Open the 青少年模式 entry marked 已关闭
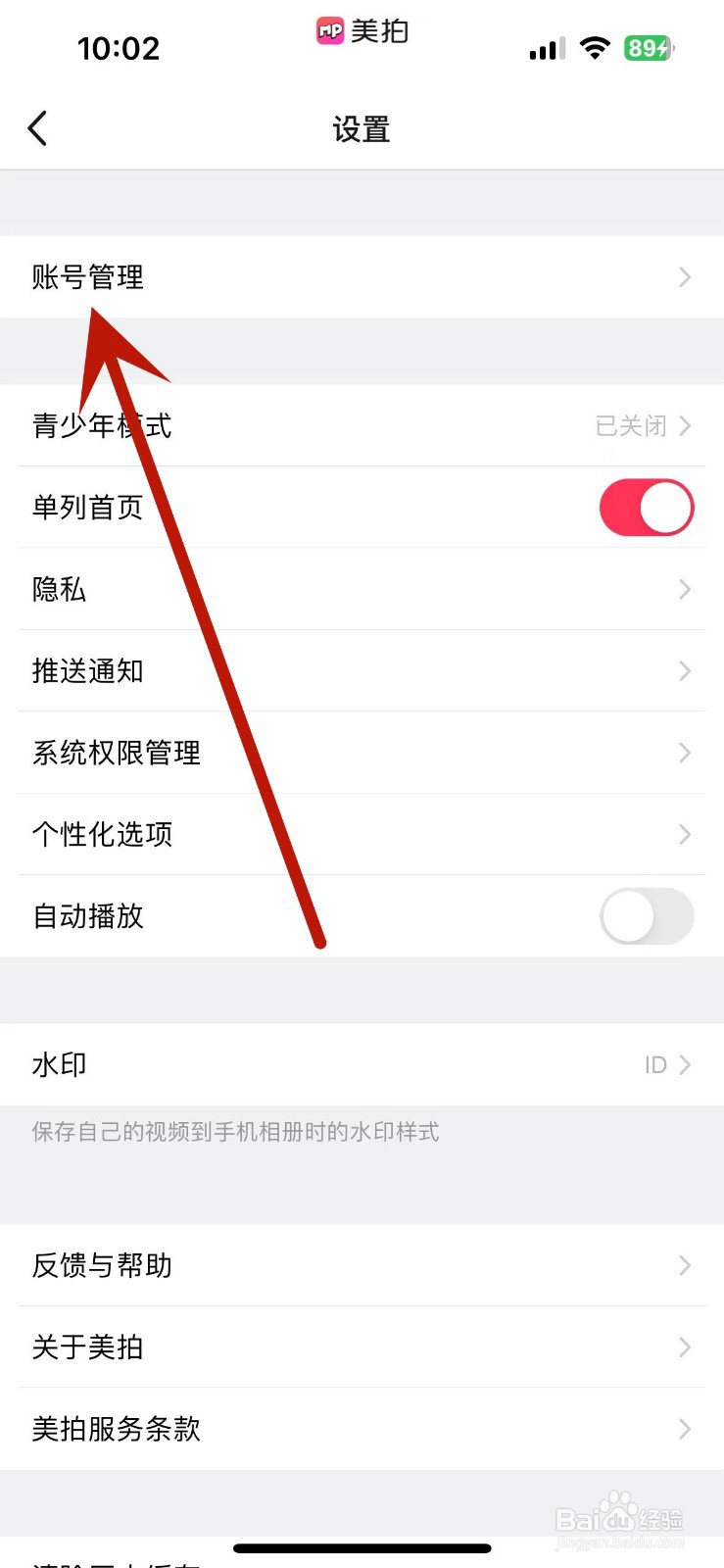 pos(362,425)
